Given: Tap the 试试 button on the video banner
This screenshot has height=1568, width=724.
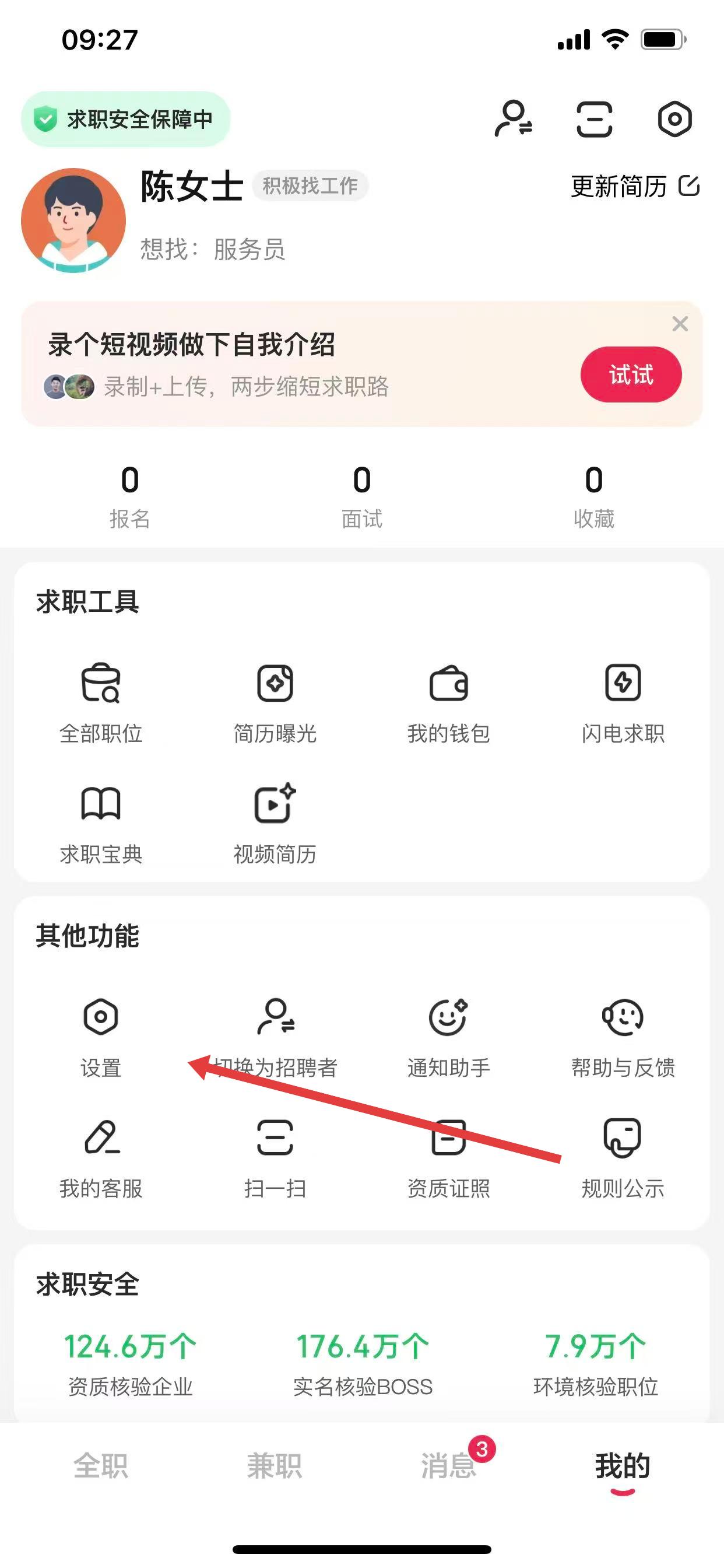Looking at the screenshot, I should click(x=630, y=374).
